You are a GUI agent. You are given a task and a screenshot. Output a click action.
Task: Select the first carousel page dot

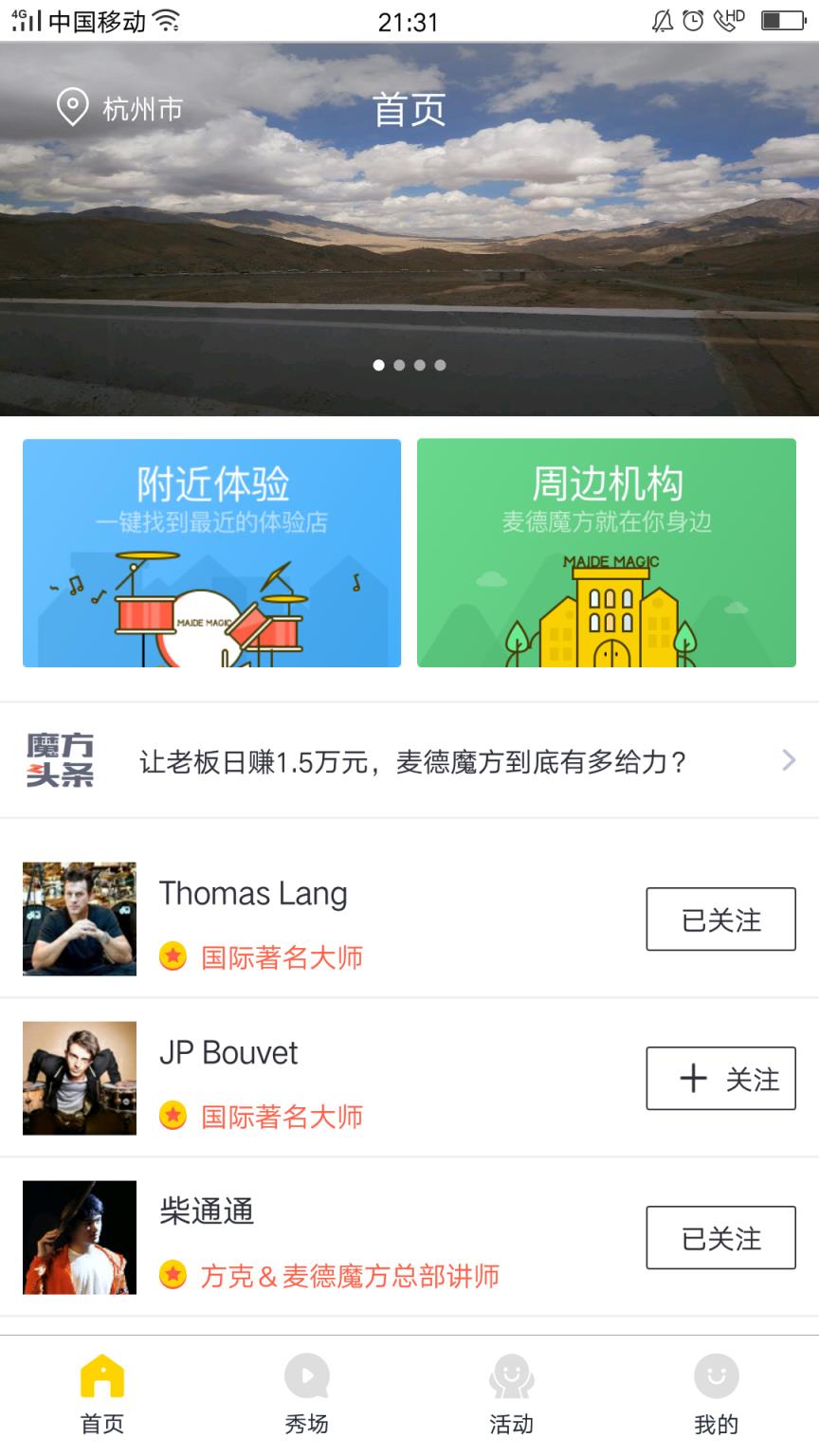(379, 364)
